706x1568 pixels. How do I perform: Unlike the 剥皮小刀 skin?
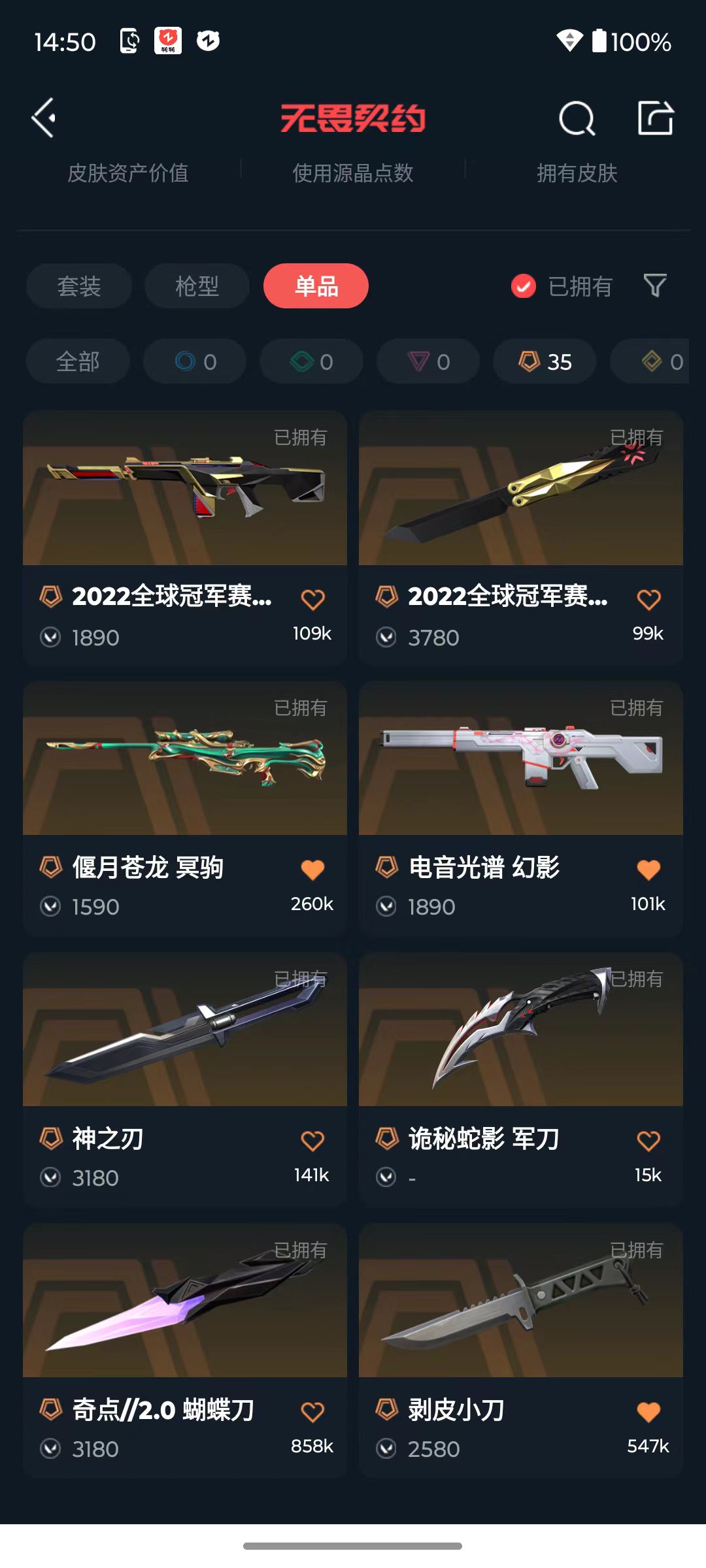click(648, 1412)
